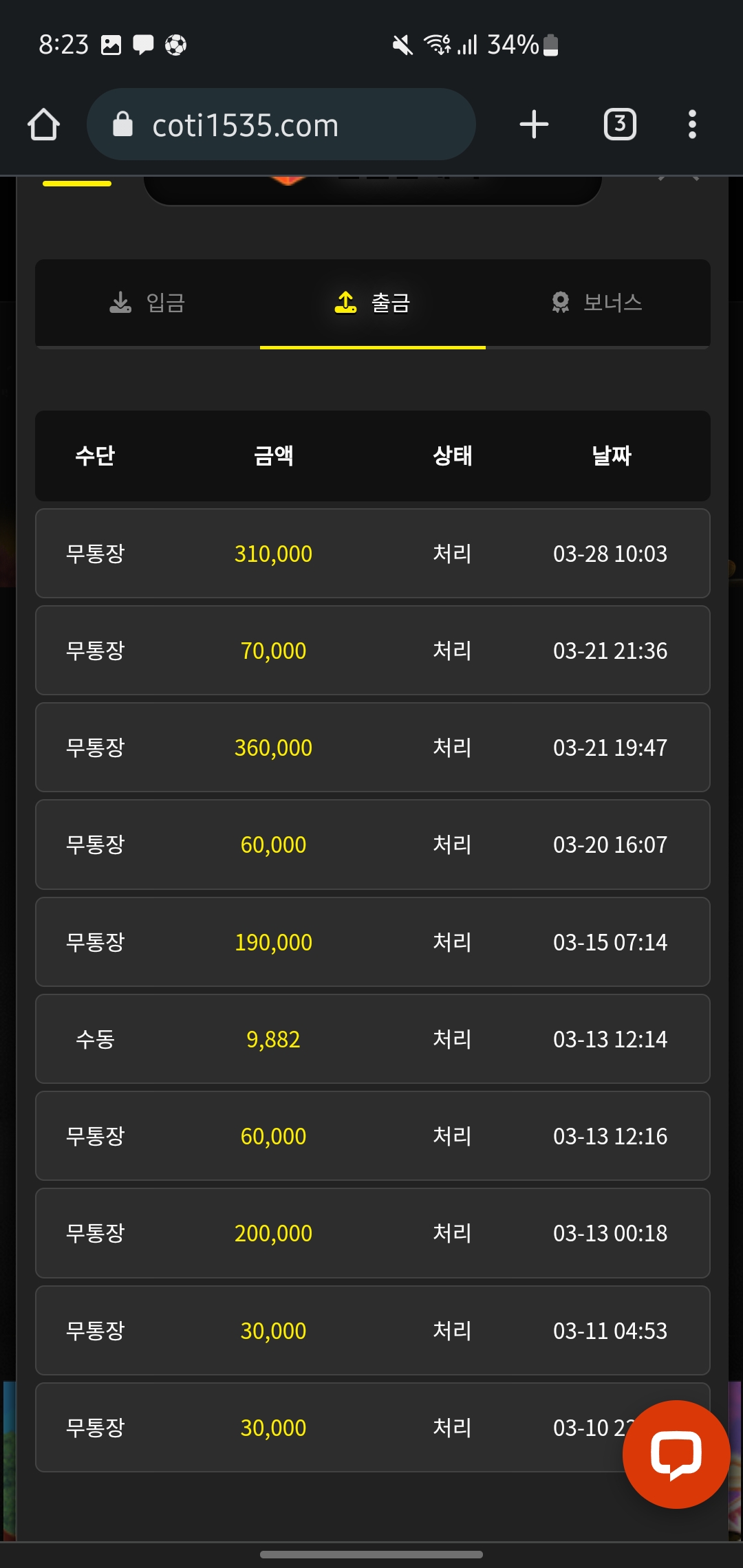The width and height of the screenshot is (743, 1568).
Task: Go to the browser home page
Action: tap(43, 124)
